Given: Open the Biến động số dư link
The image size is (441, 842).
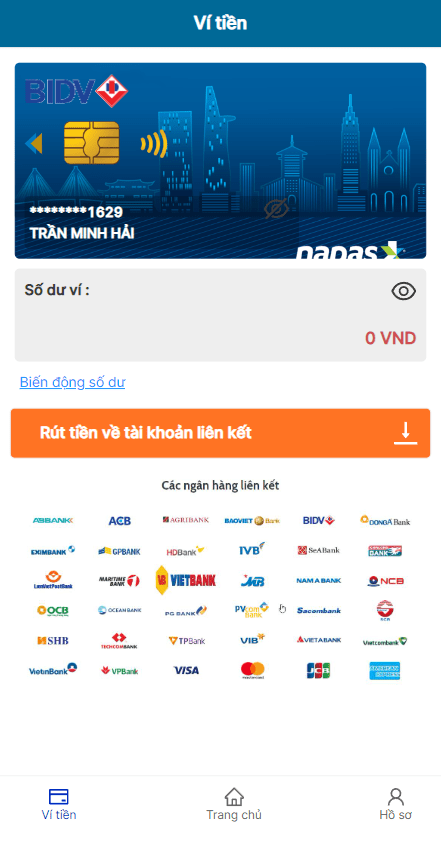Looking at the screenshot, I should [x=73, y=382].
